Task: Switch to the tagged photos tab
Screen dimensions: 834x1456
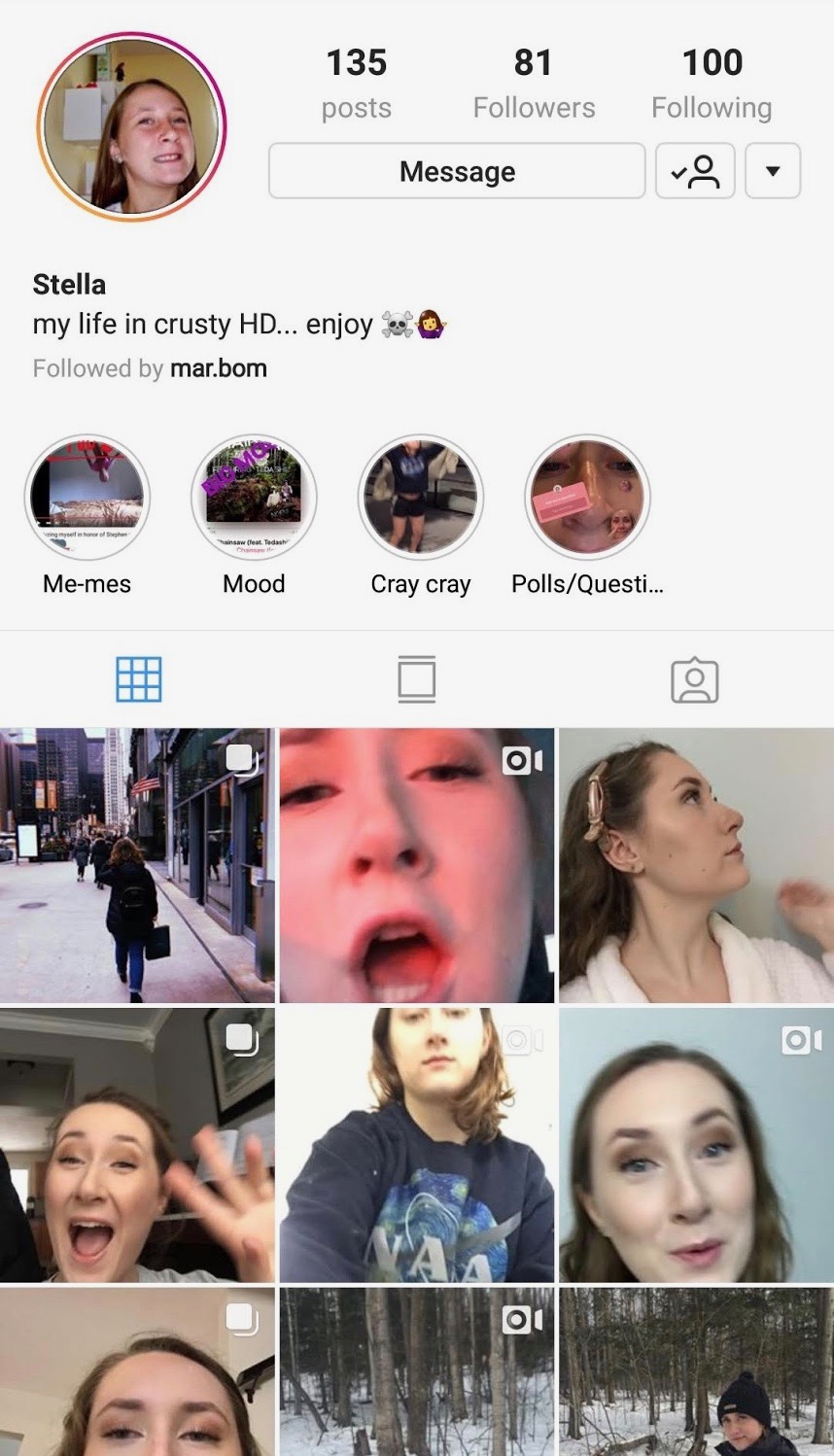Action: (x=695, y=680)
